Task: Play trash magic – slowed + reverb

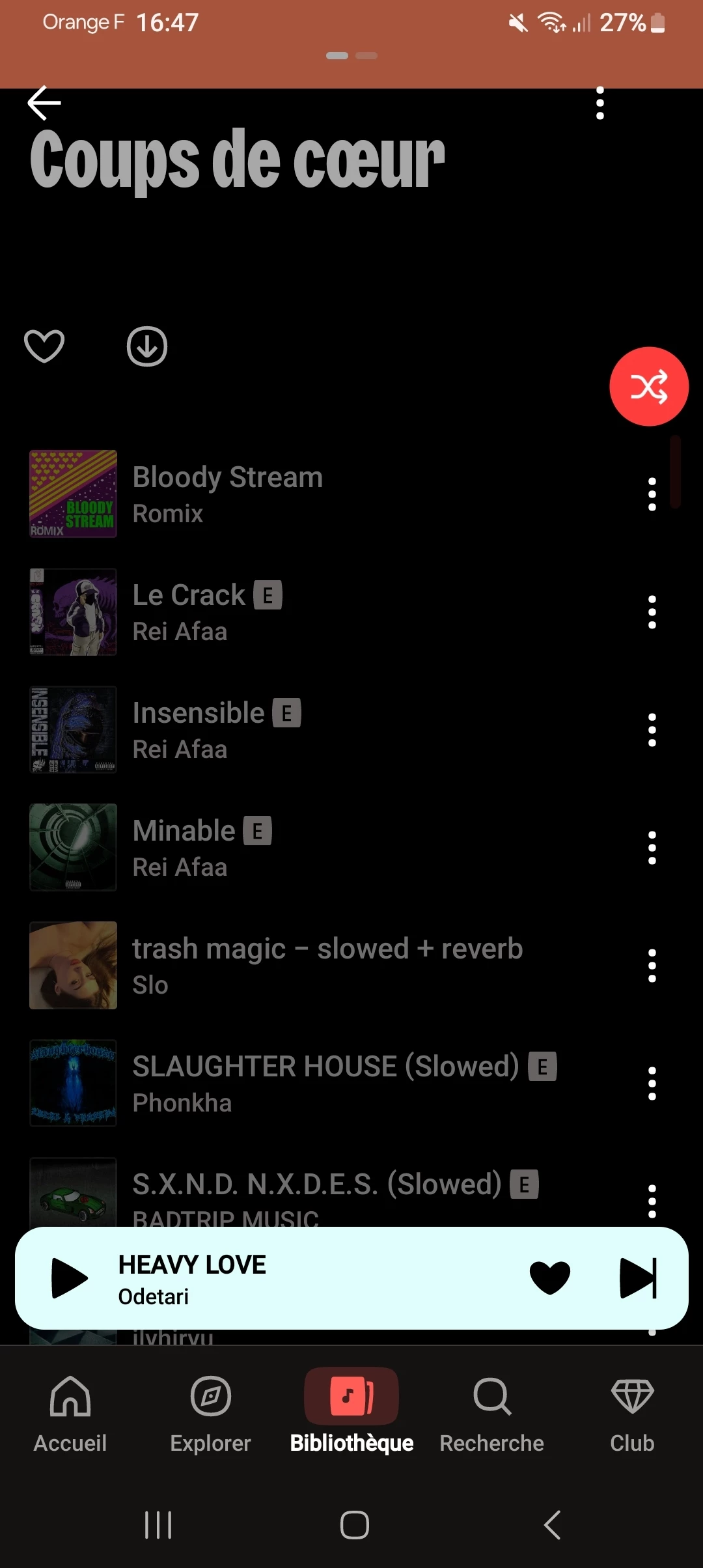Action: [327, 966]
